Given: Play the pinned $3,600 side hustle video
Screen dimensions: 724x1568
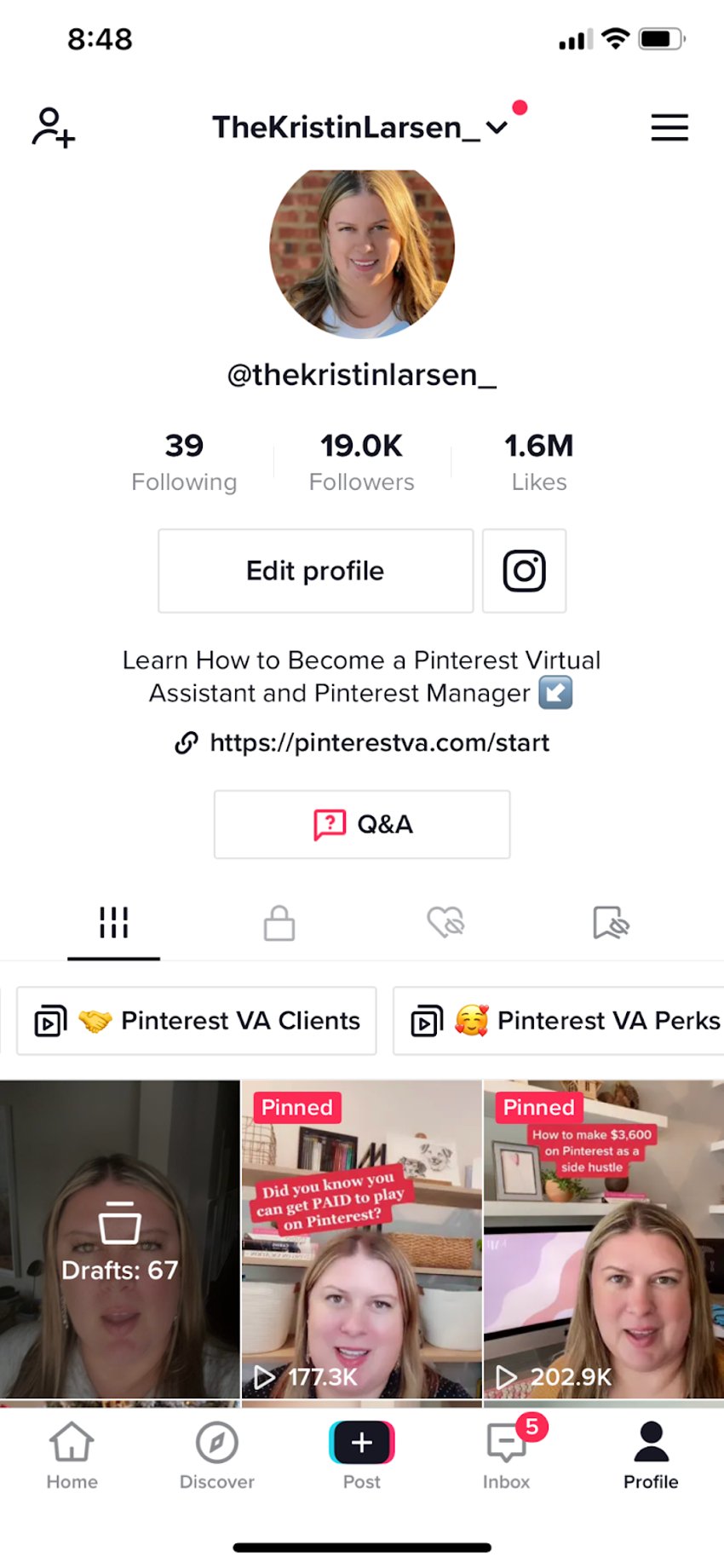Looking at the screenshot, I should [x=604, y=1240].
